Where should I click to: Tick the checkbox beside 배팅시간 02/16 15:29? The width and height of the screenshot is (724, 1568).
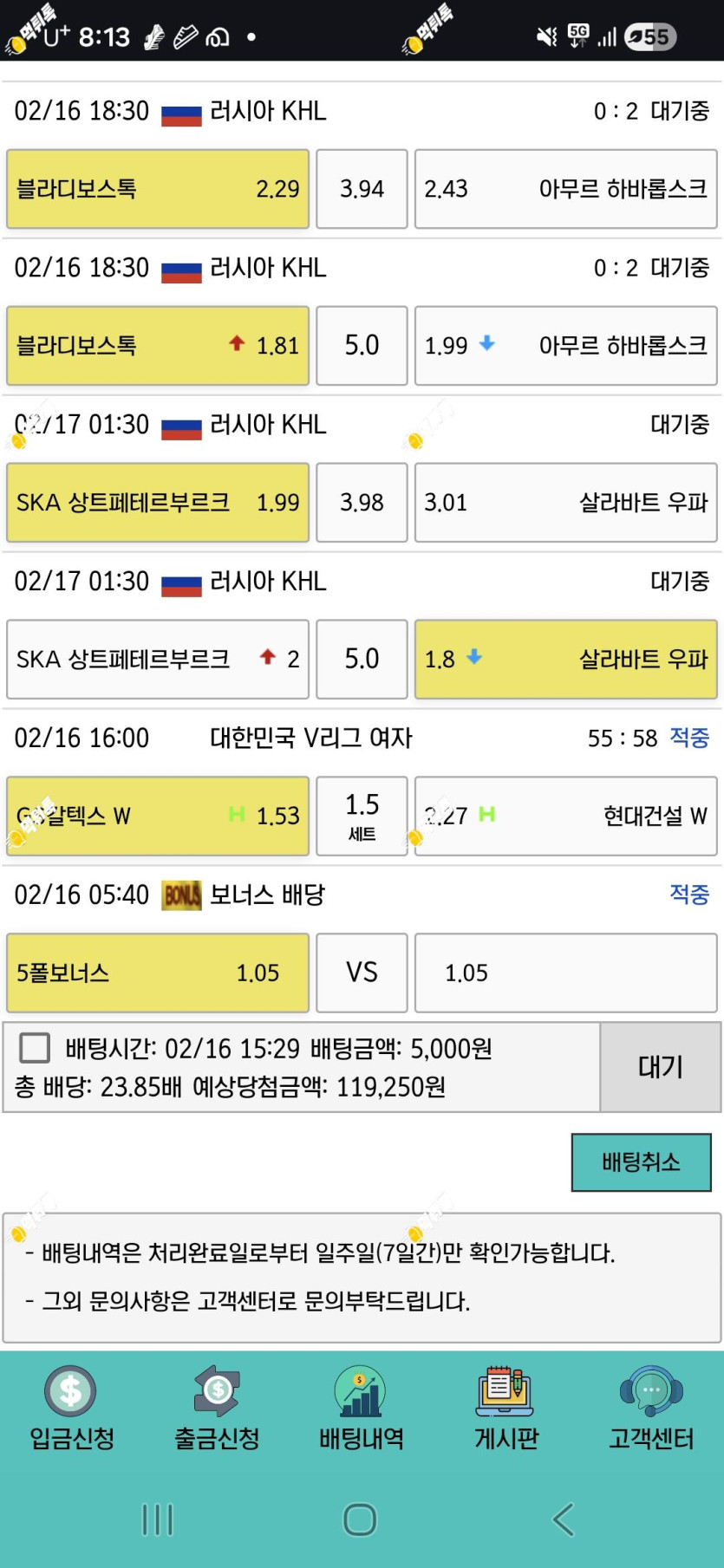pyautogui.click(x=35, y=1048)
